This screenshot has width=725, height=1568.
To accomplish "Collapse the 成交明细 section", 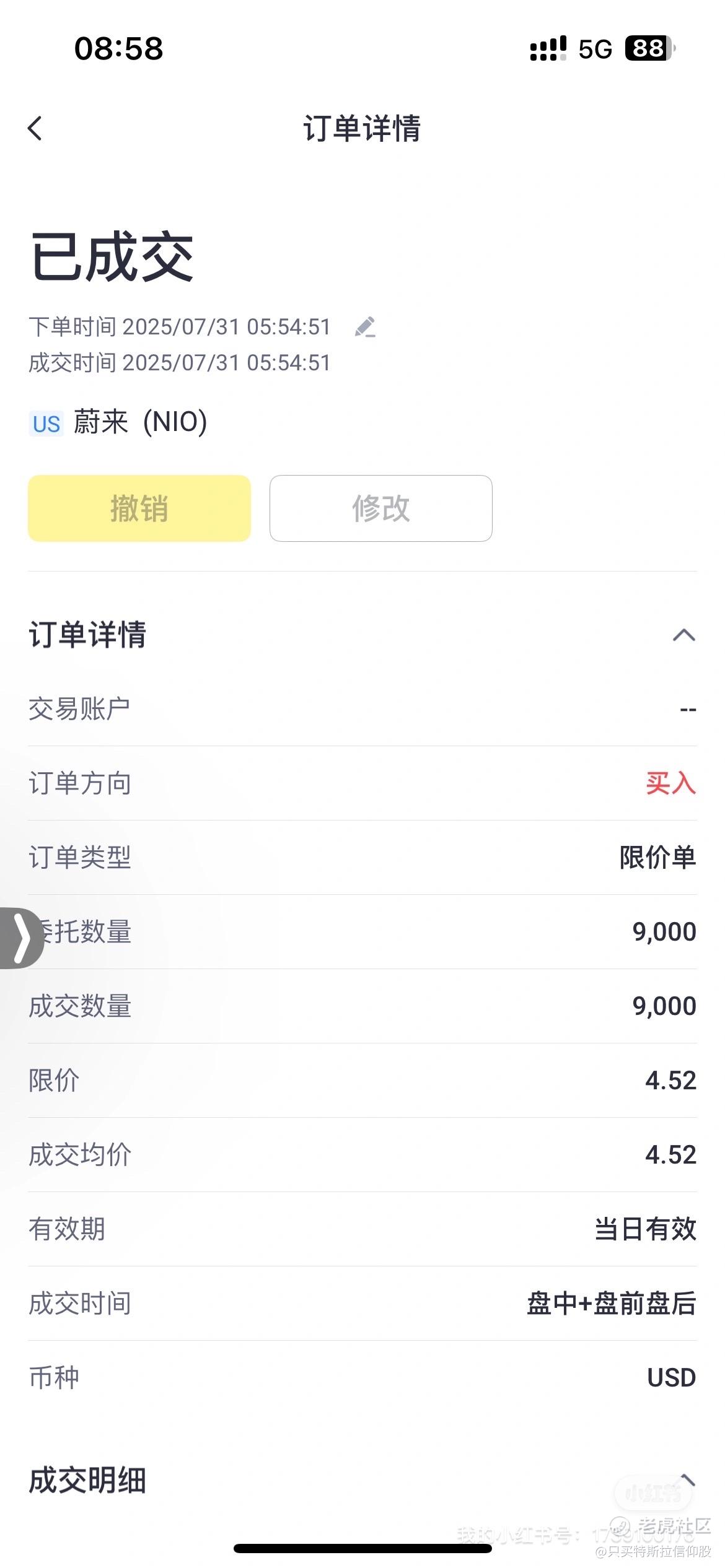I will coord(687,1481).
